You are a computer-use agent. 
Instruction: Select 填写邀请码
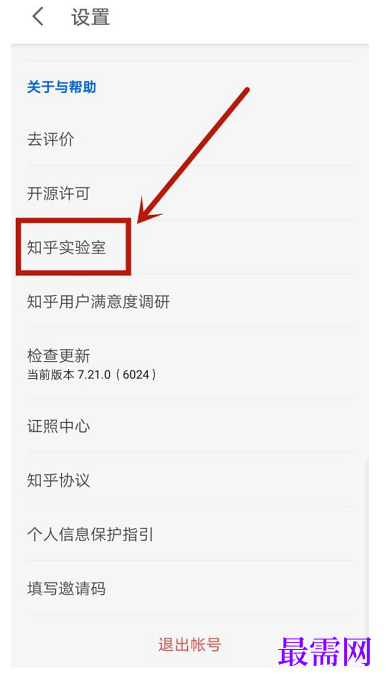pyautogui.click(x=190, y=588)
